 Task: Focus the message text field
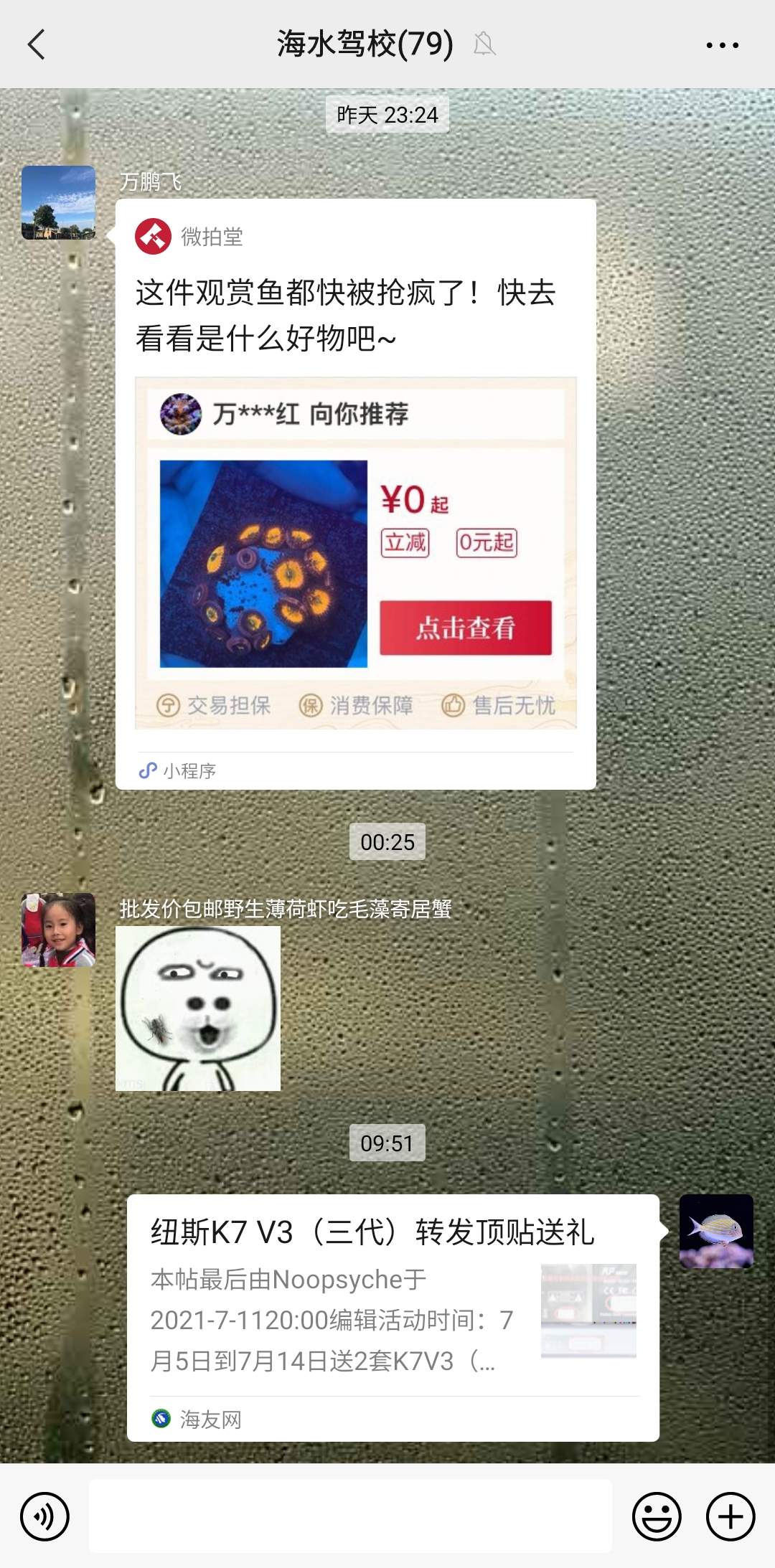[350, 1516]
